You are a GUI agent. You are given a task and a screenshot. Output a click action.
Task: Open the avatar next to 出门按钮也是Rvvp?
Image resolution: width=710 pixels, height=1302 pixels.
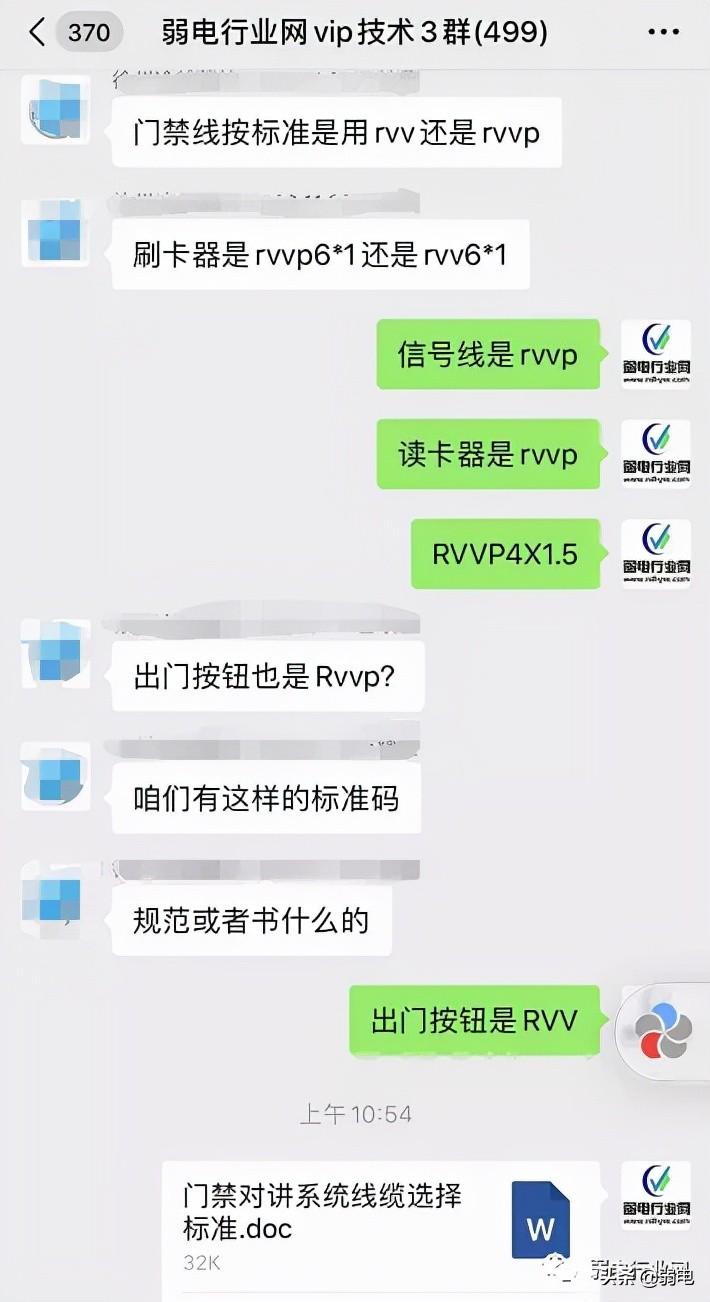(56, 655)
